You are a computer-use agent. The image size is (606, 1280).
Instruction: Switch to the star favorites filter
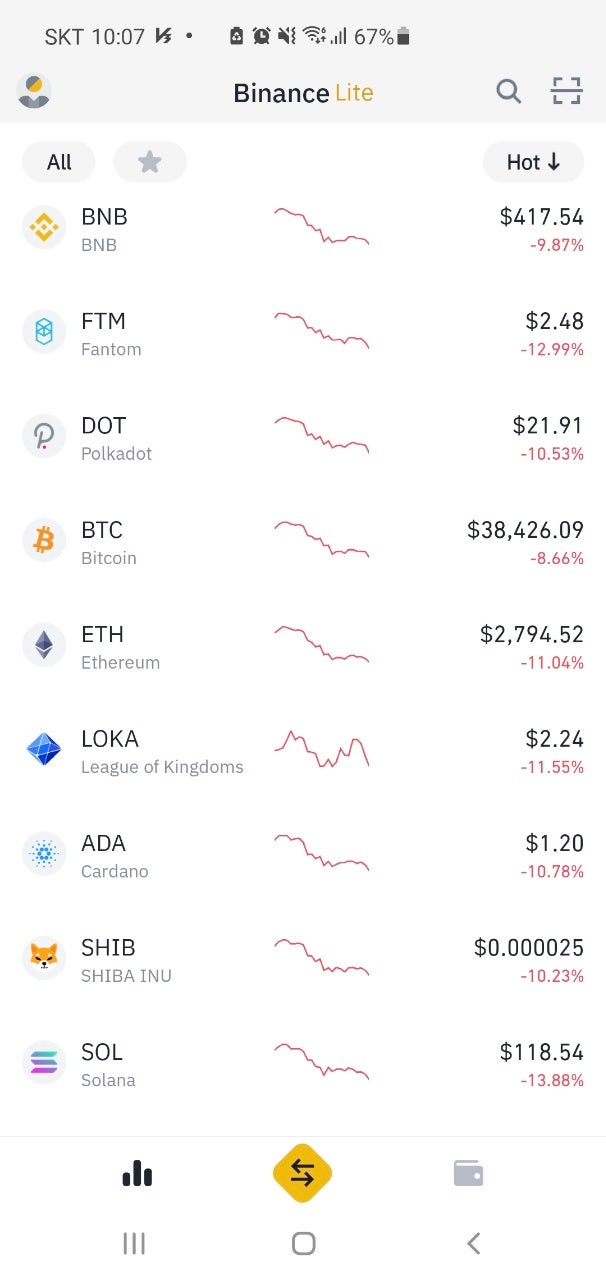click(x=150, y=162)
